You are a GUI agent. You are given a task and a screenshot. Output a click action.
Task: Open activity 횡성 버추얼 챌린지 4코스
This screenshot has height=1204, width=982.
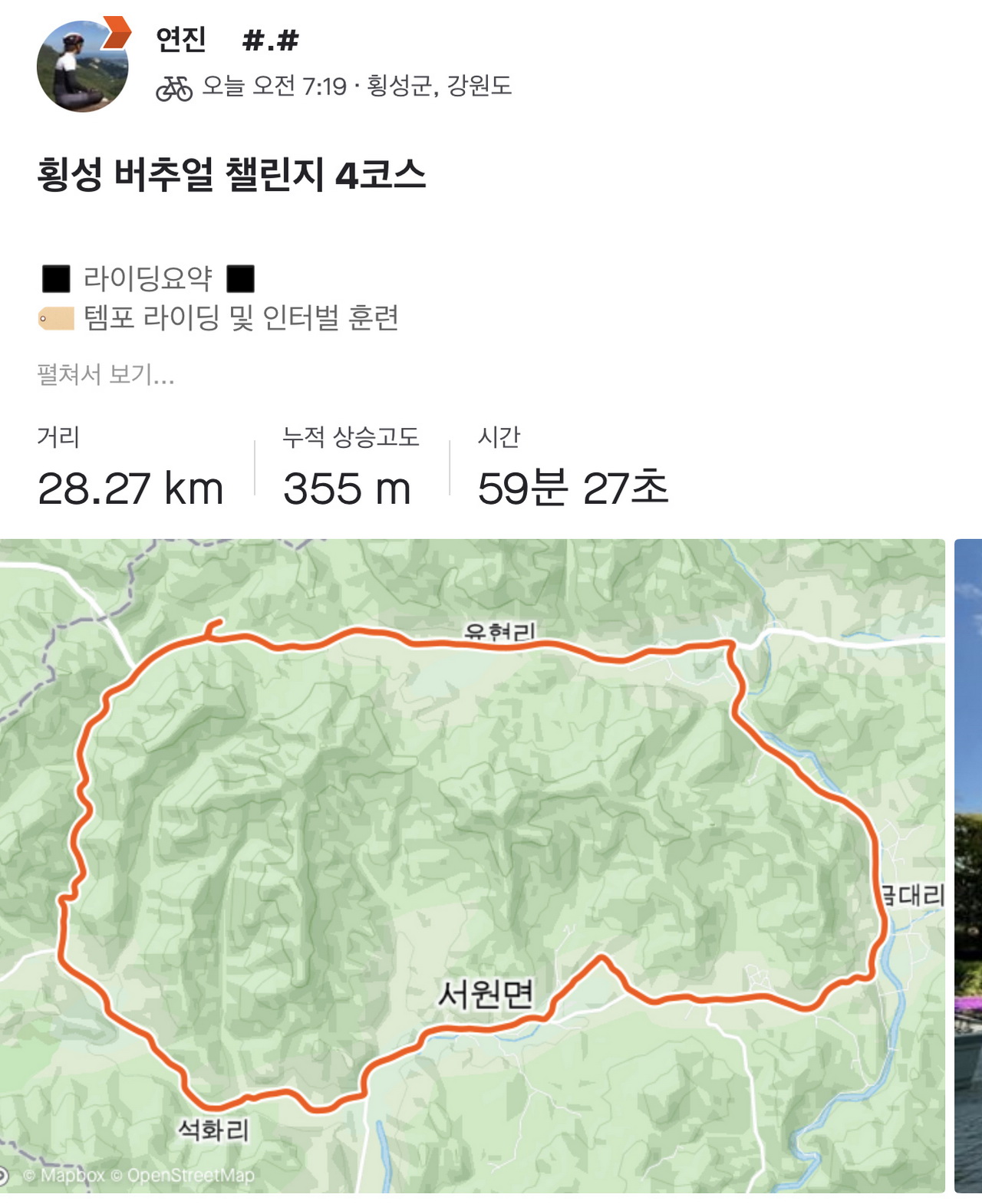click(x=231, y=175)
